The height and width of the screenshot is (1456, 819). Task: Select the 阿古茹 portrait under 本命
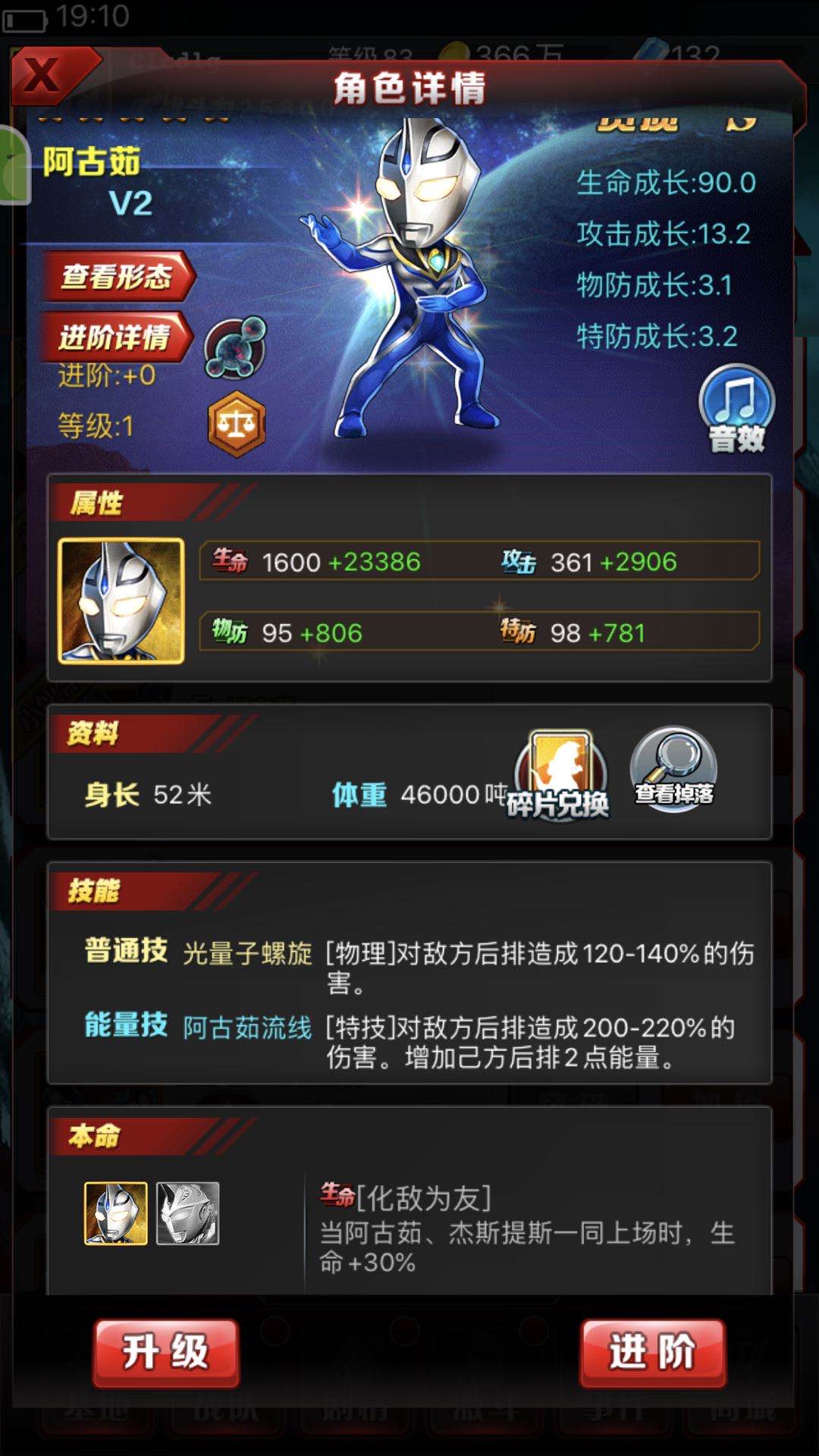[x=116, y=1213]
